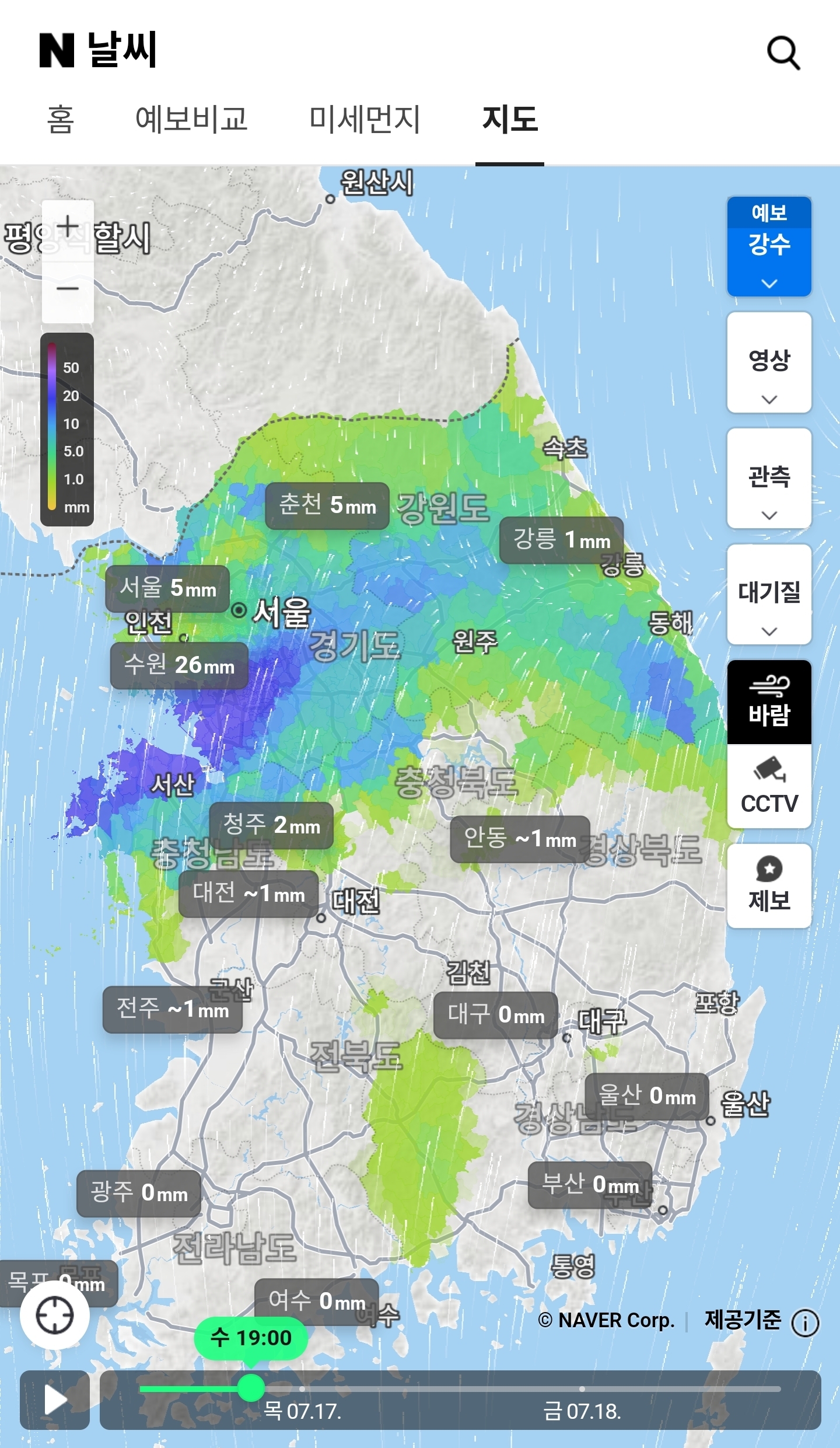Toggle the 바람 wind overlay

pyautogui.click(x=769, y=702)
